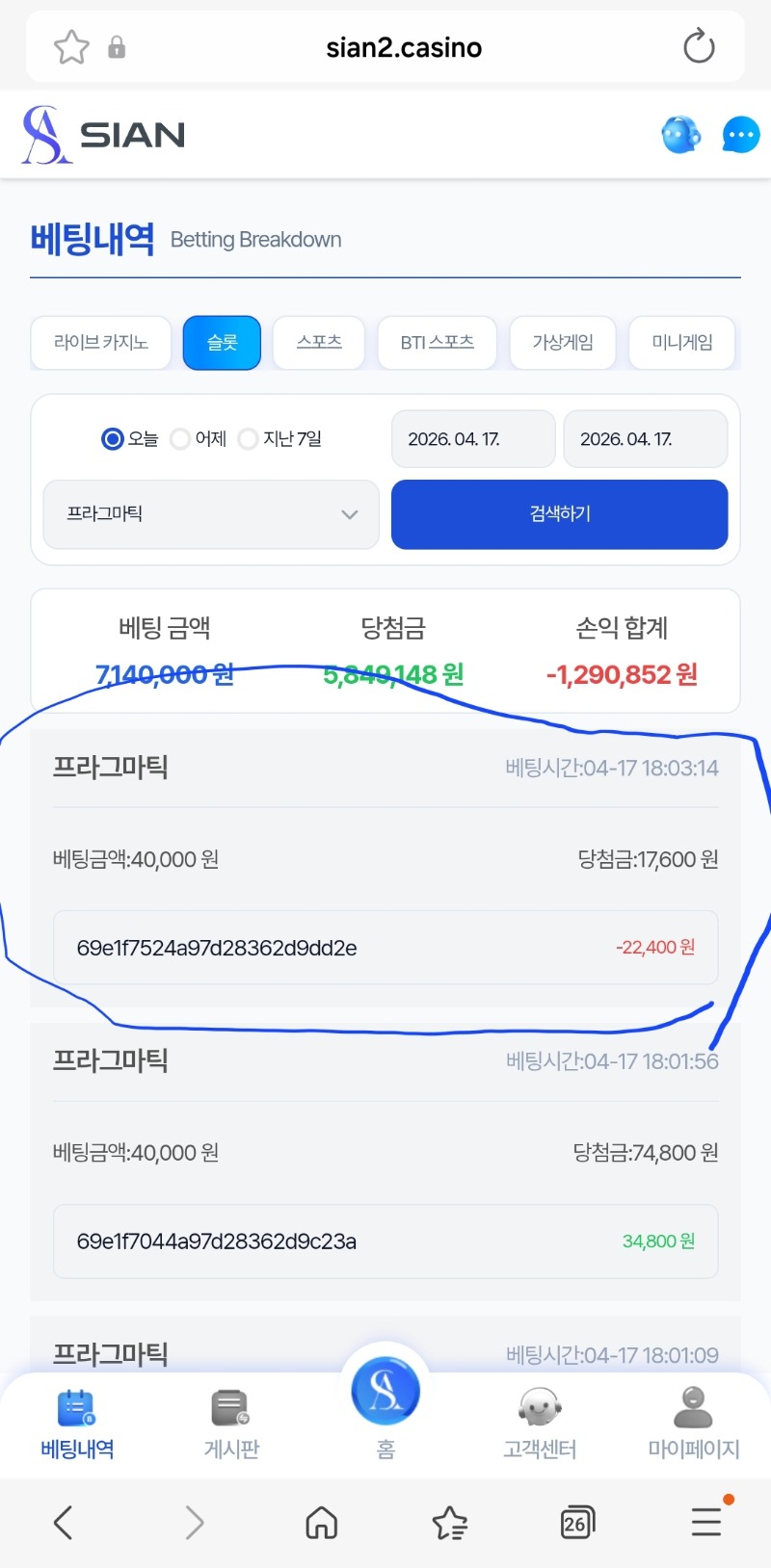Open the browser tabs button showing 26
This screenshot has height=1568, width=771.
coord(577,1523)
